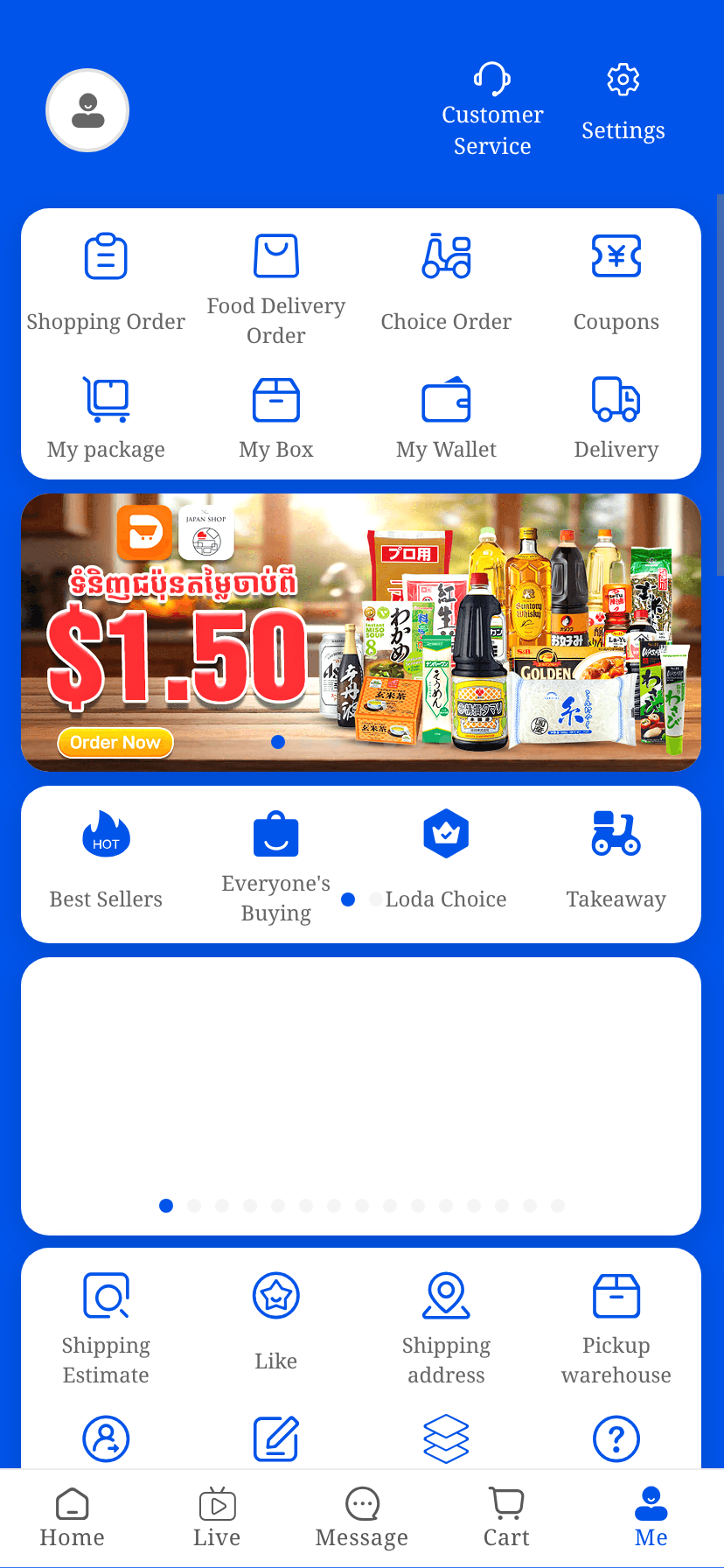Open Food Delivery Order
The width and height of the screenshot is (724, 1568).
coord(276,288)
